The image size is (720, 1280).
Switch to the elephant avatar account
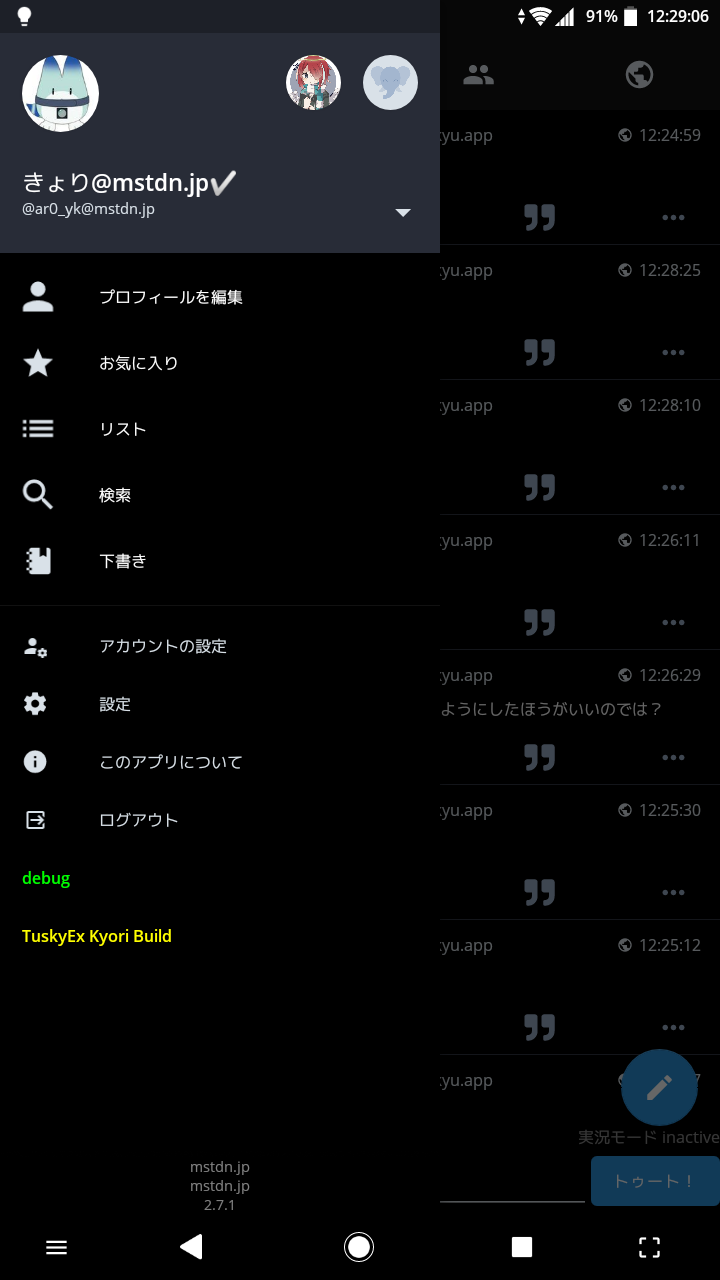(390, 83)
